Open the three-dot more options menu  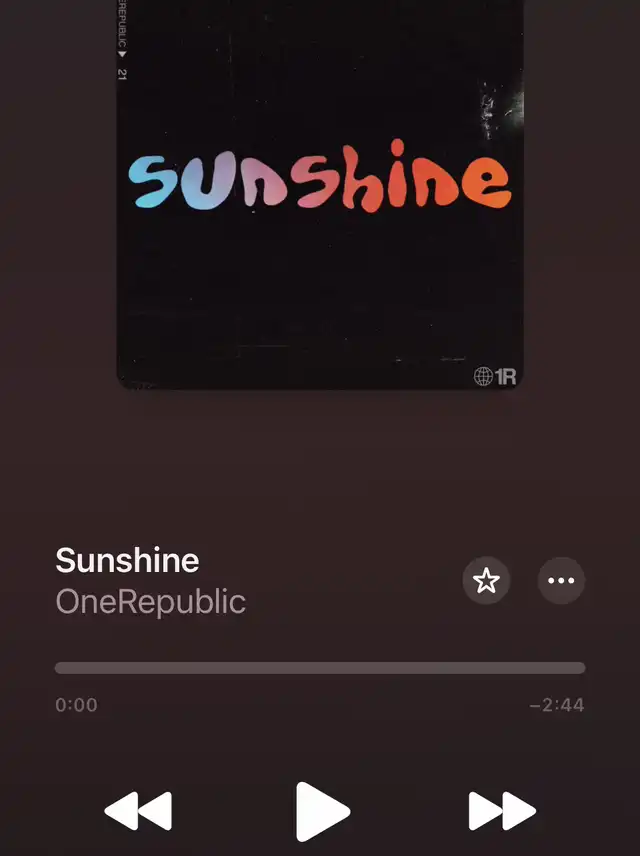click(x=562, y=581)
